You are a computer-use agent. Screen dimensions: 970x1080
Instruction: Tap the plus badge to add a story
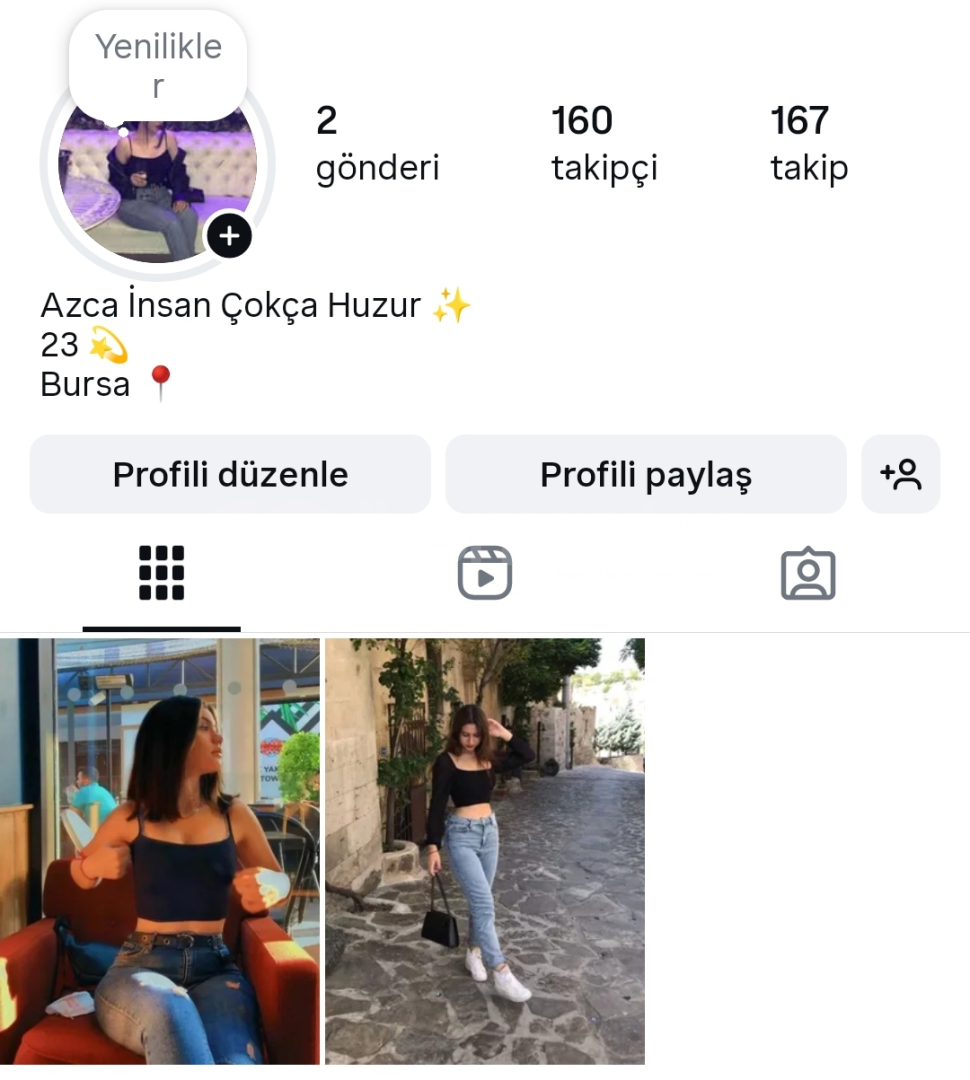coord(229,236)
